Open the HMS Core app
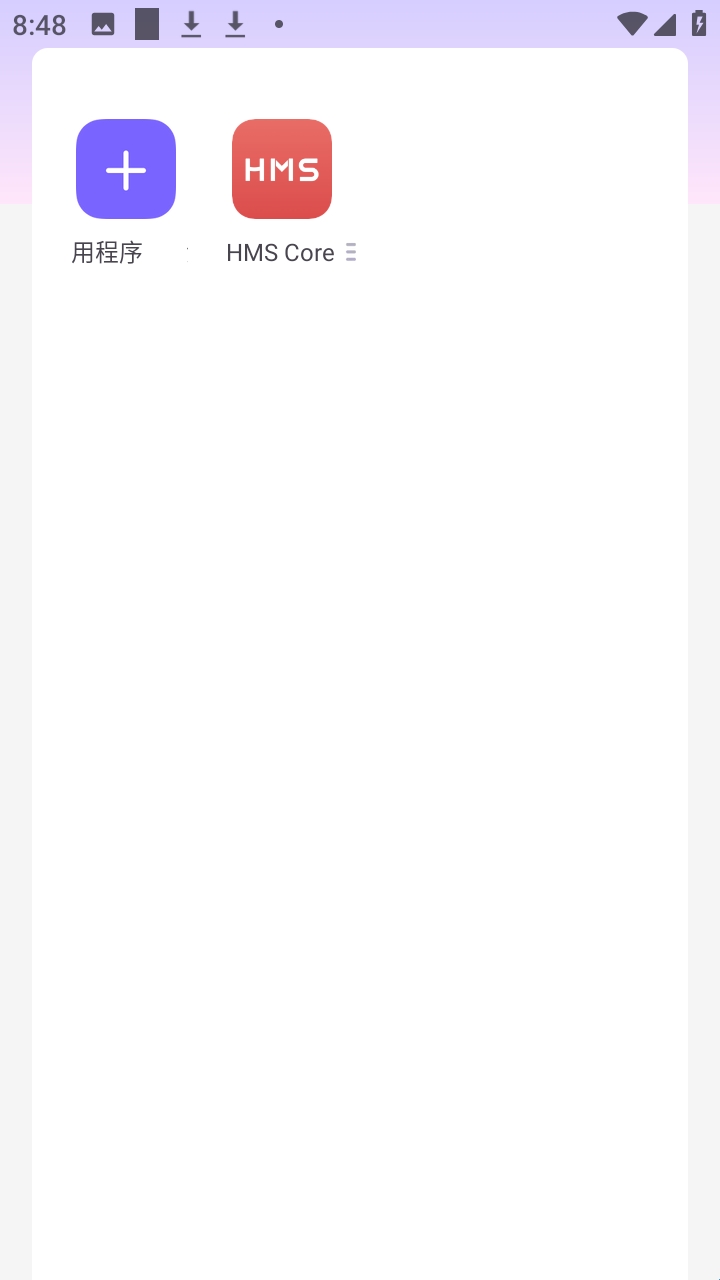 282,169
